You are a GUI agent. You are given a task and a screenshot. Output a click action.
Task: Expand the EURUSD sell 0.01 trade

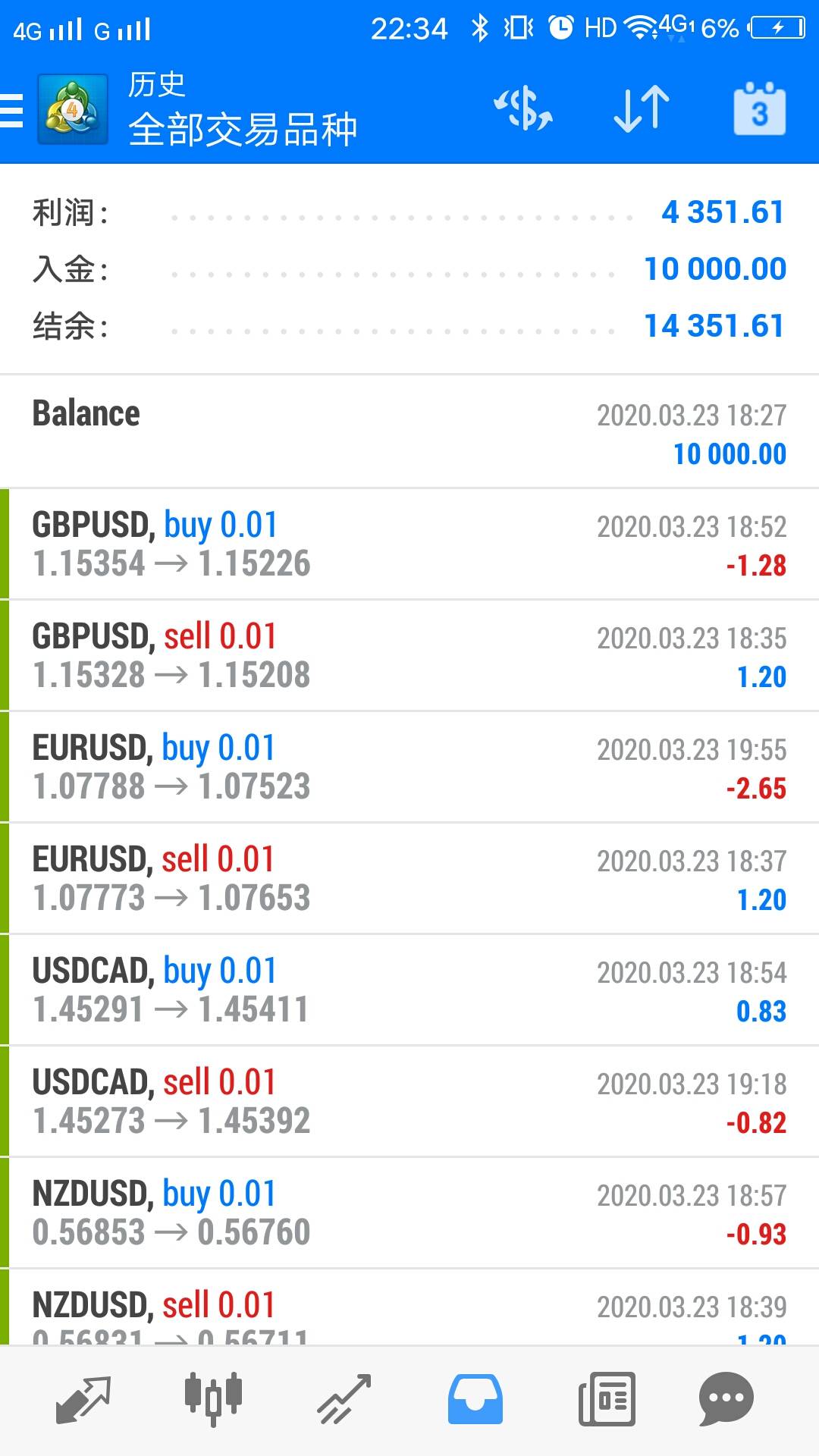click(x=409, y=879)
